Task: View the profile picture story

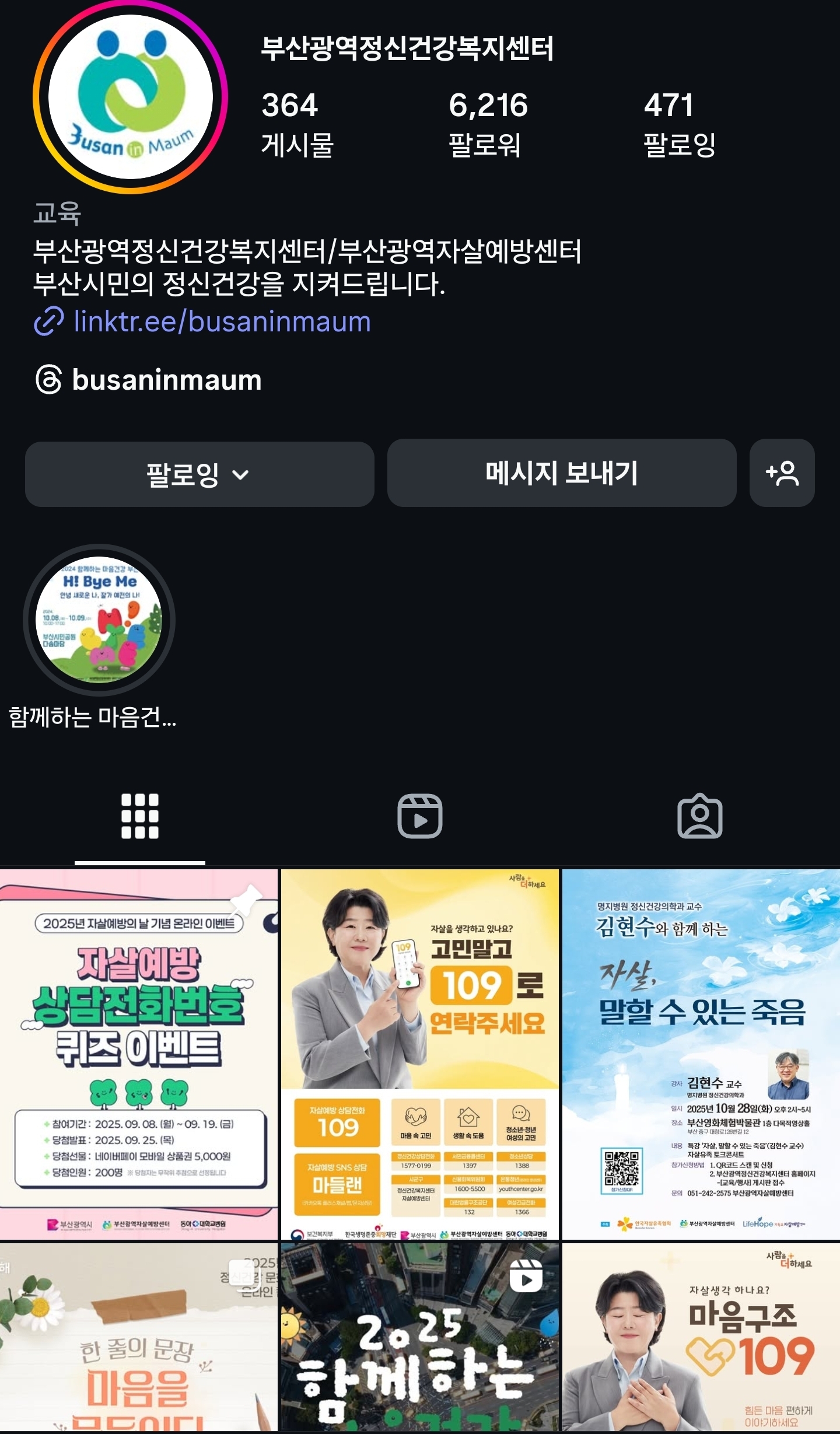Action: coord(130,97)
